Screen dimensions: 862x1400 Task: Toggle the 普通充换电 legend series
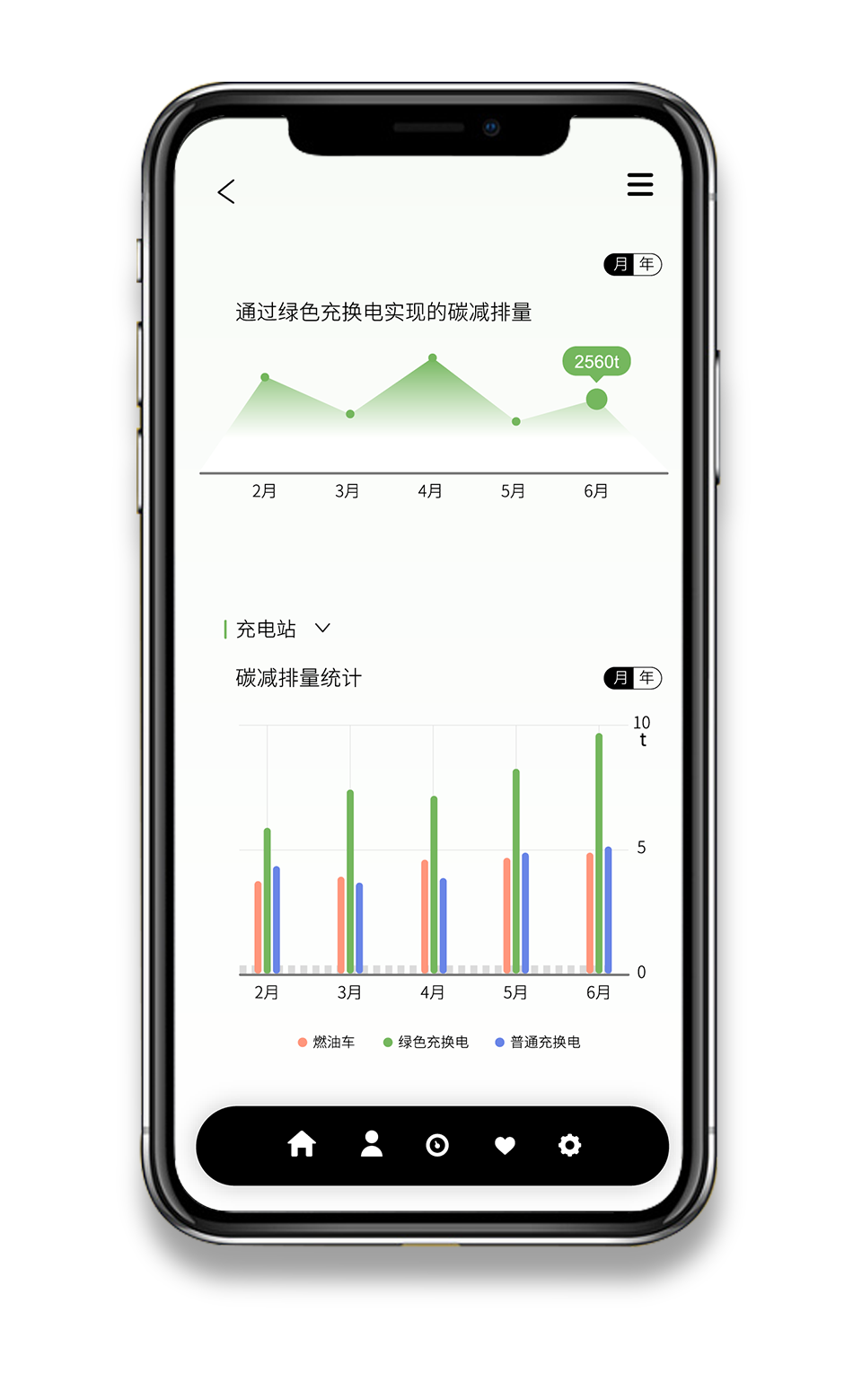pyautogui.click(x=539, y=1042)
